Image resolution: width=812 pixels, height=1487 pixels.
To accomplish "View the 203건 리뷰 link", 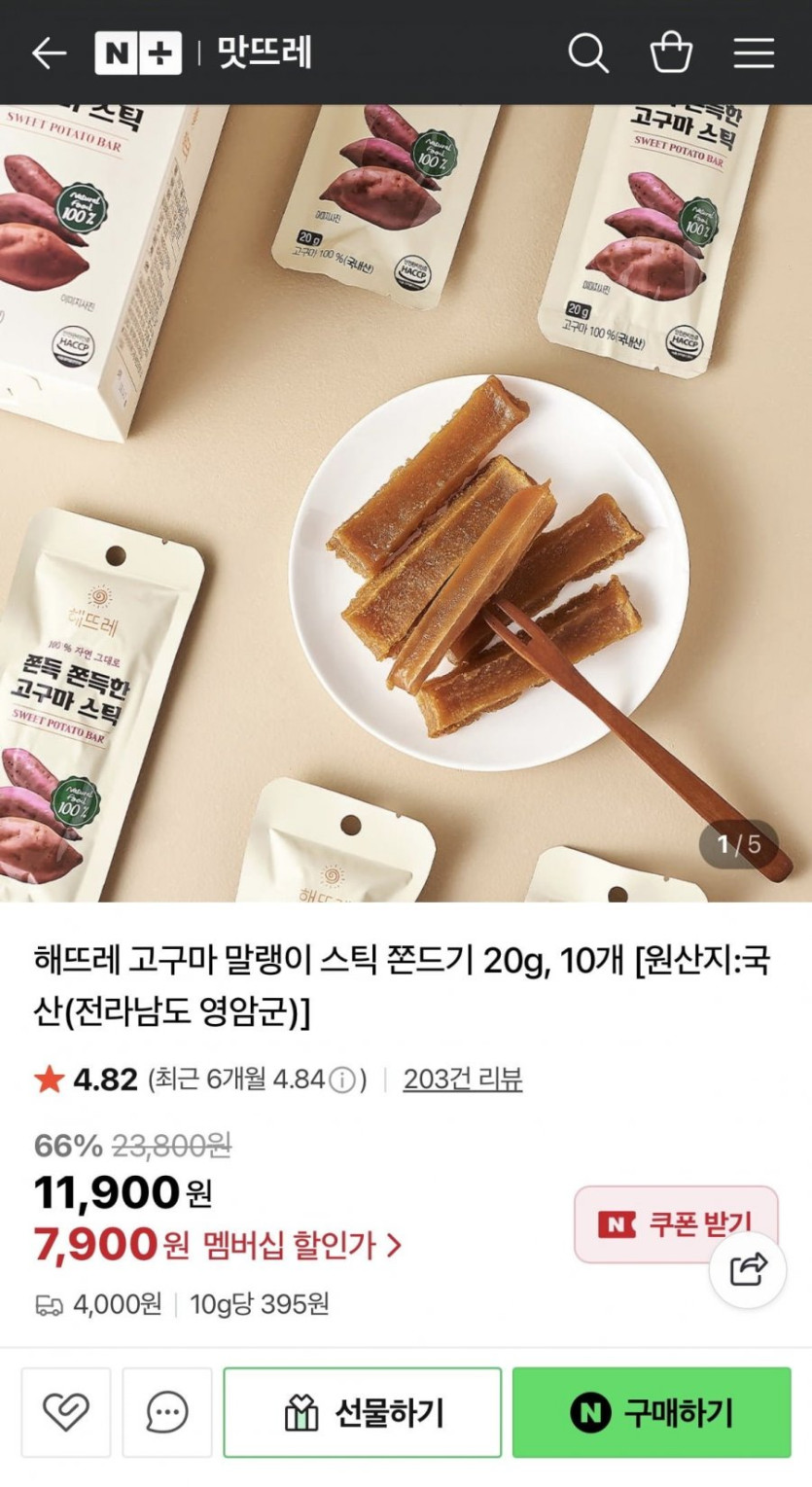I will coord(463,1079).
